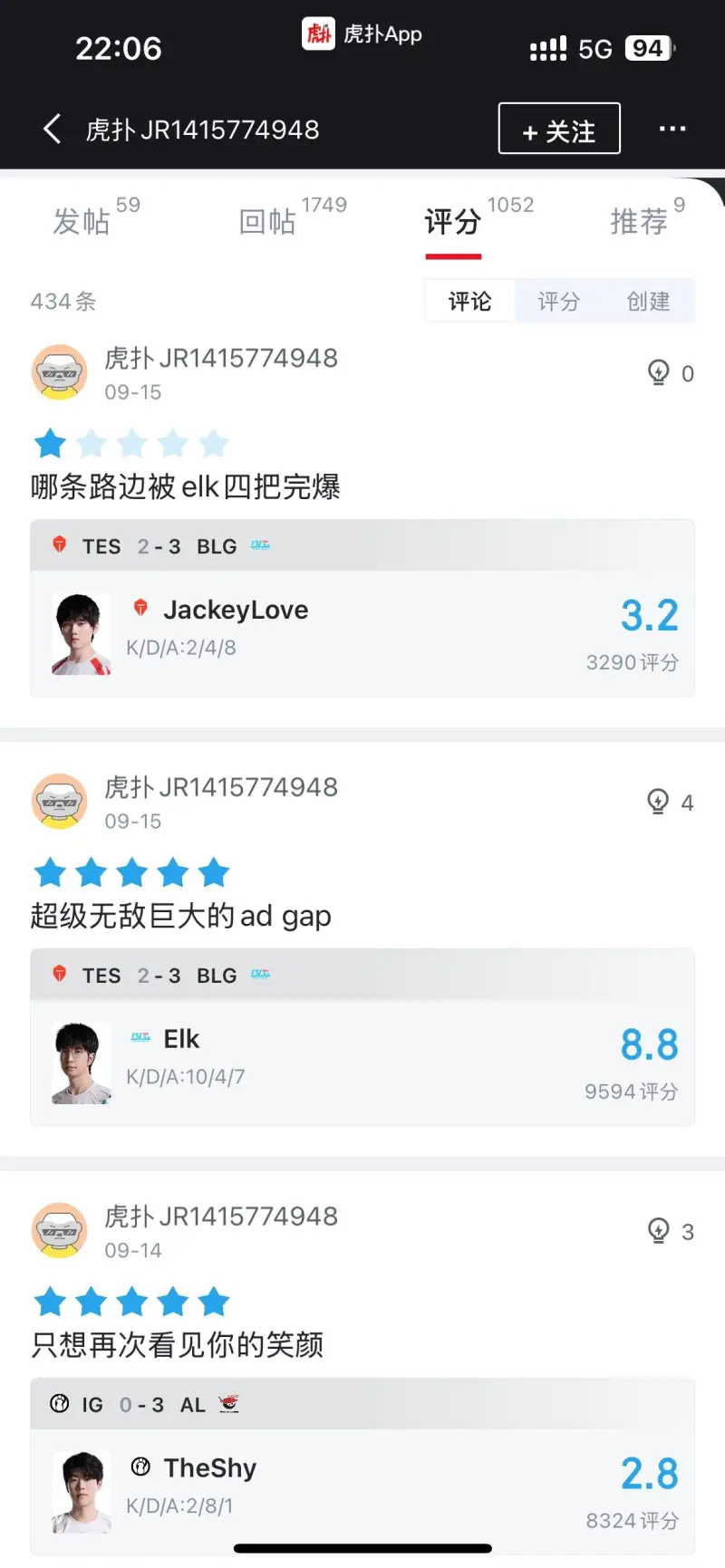The image size is (725, 1568).
Task: Tap the lightbulb icon on Elk's rating post
Action: 660,802
